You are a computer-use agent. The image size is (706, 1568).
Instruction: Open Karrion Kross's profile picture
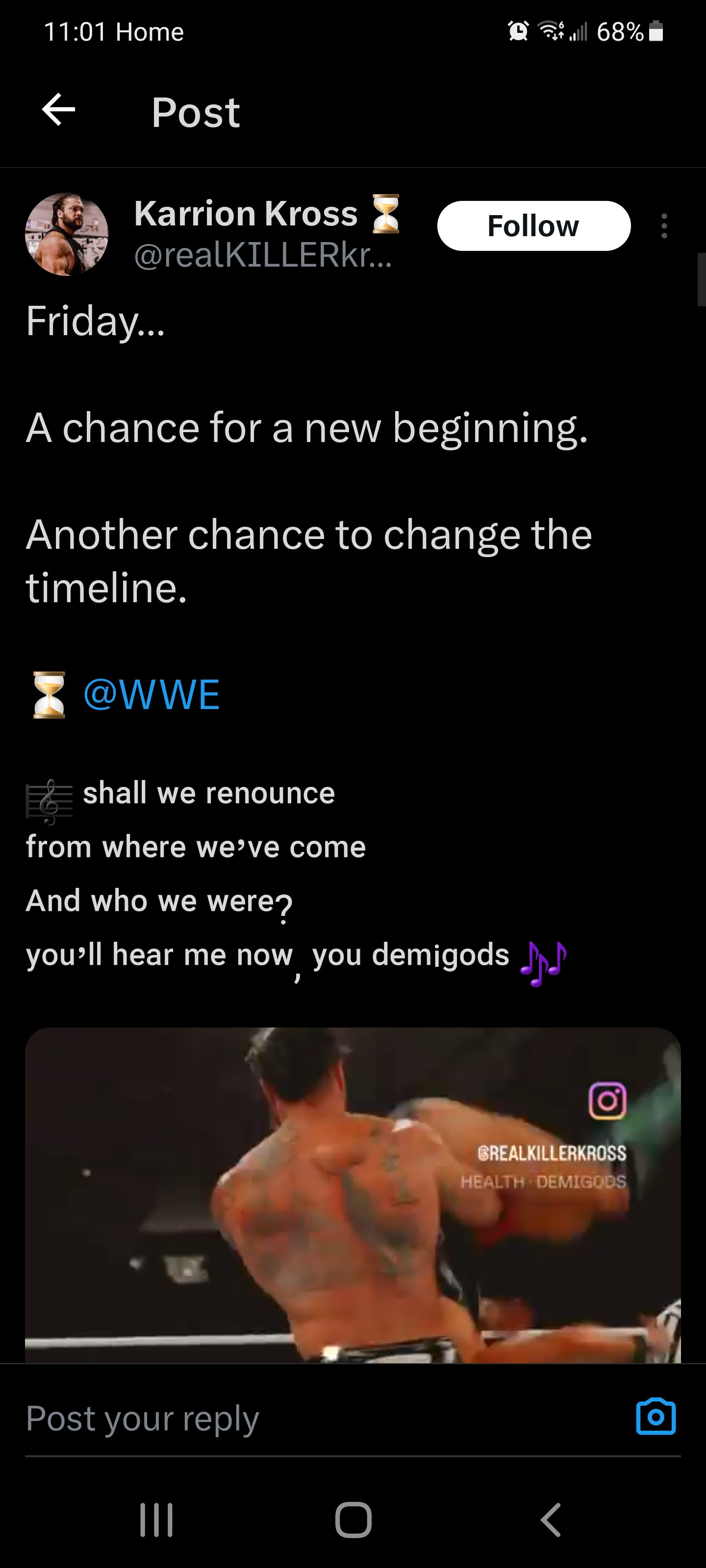tap(66, 234)
